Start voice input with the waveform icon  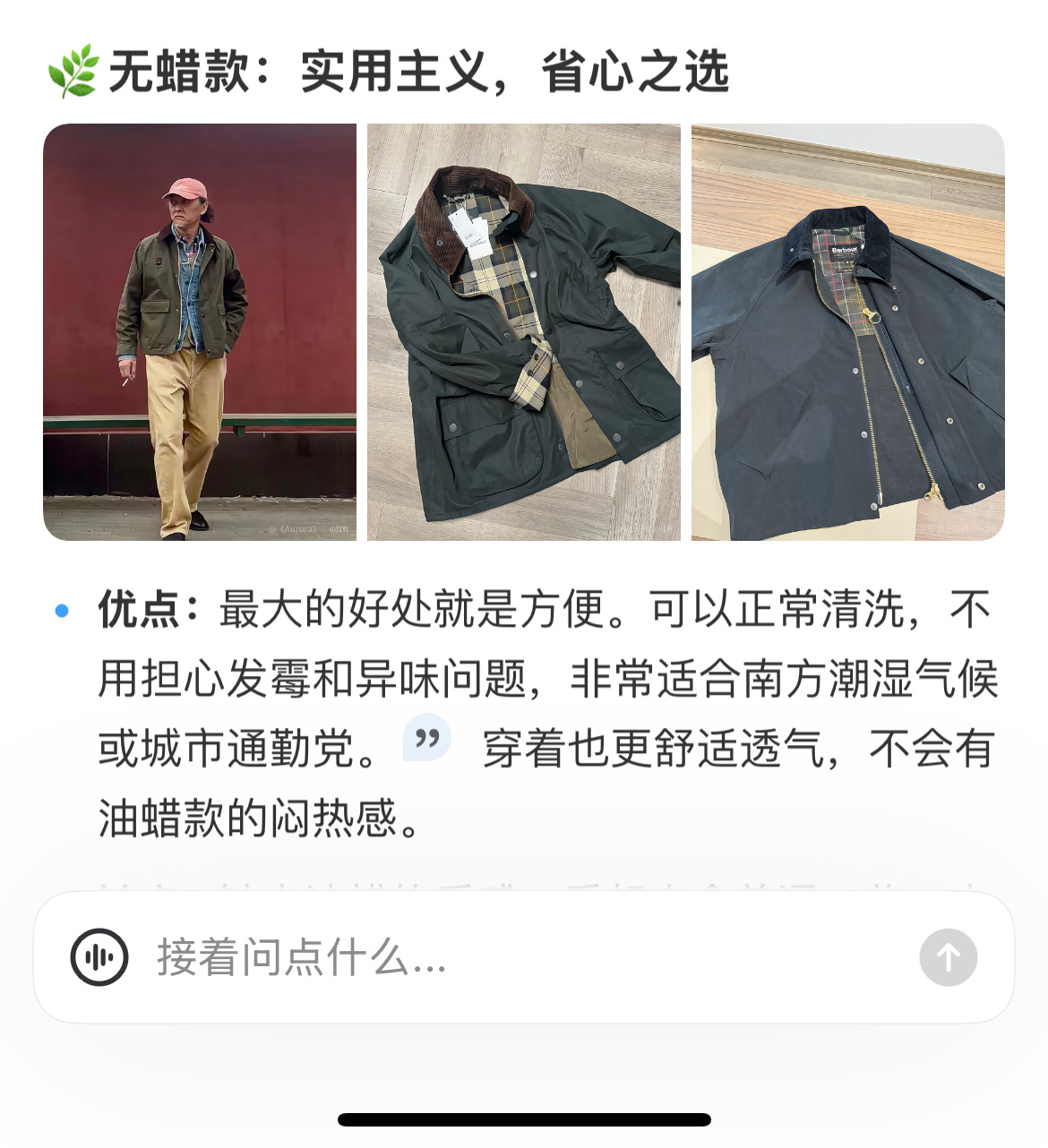(99, 957)
